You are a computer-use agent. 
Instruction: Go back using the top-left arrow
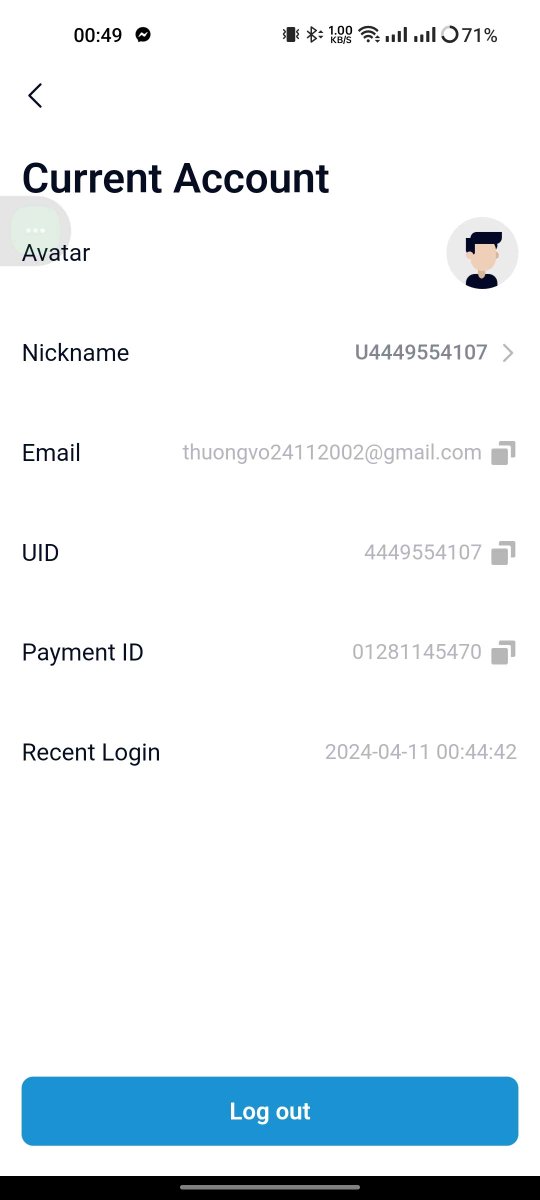point(35,96)
